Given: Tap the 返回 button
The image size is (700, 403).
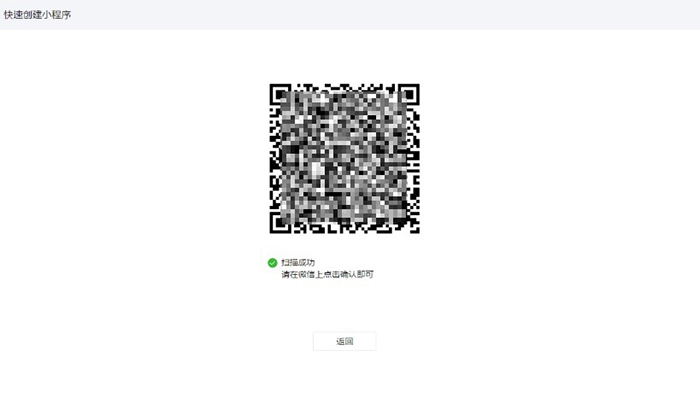Looking at the screenshot, I should 344,341.
